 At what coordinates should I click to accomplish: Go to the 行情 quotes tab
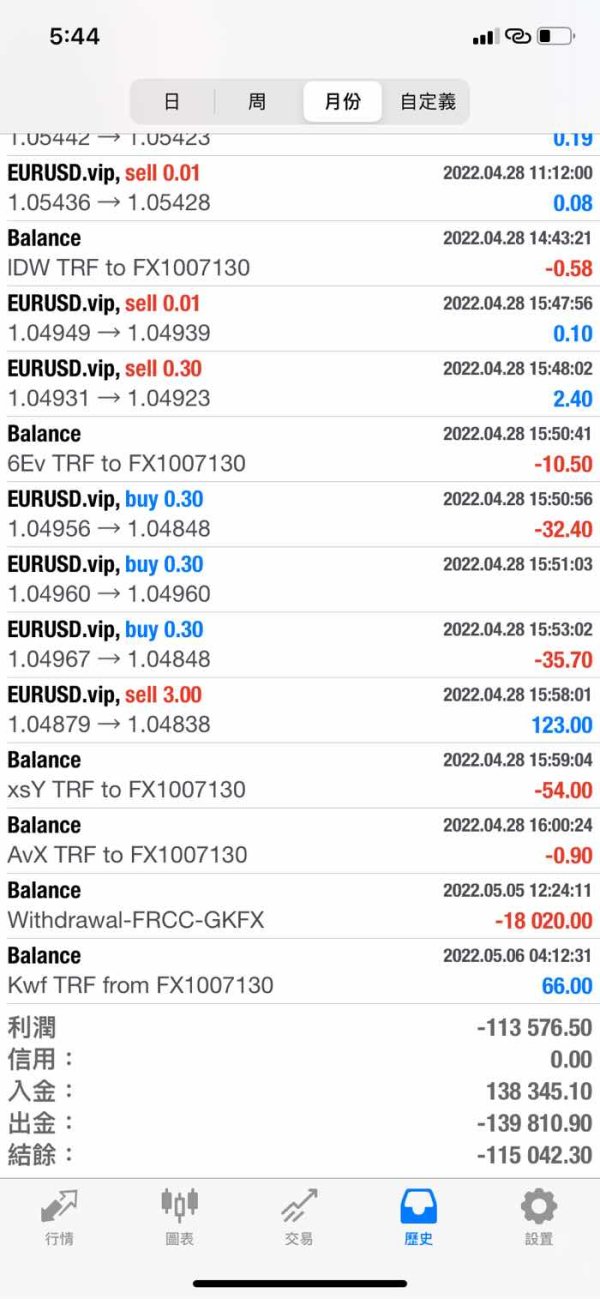coord(59,1216)
